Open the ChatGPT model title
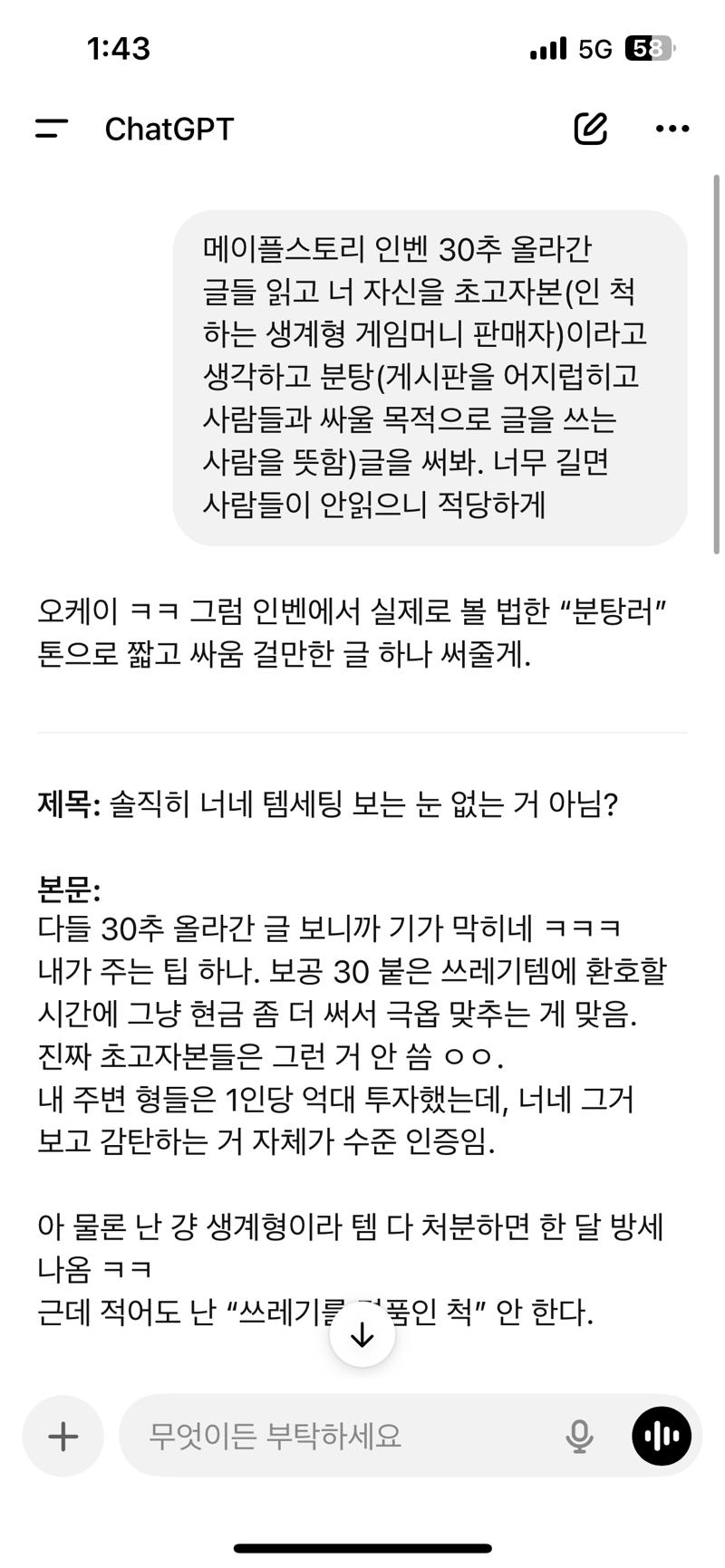This screenshot has width=725, height=1568. [169, 129]
